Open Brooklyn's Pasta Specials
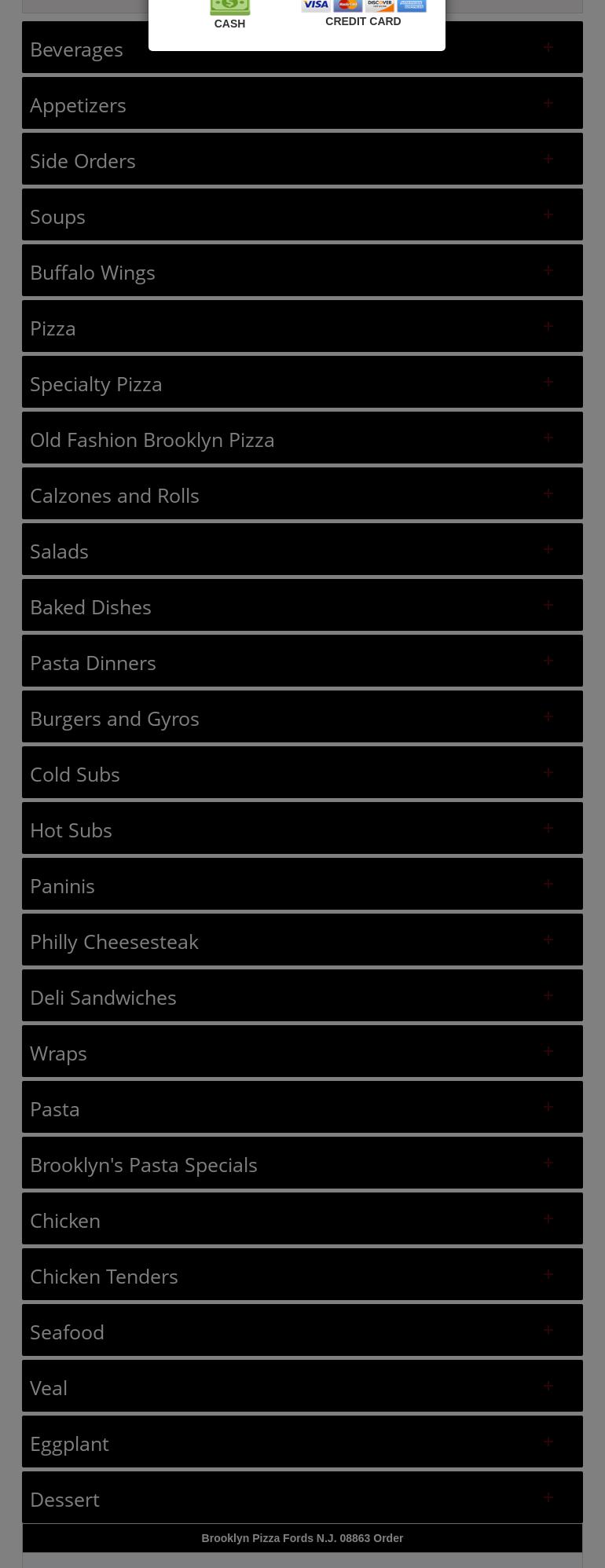Image resolution: width=605 pixels, height=1568 pixels. 302,1164
